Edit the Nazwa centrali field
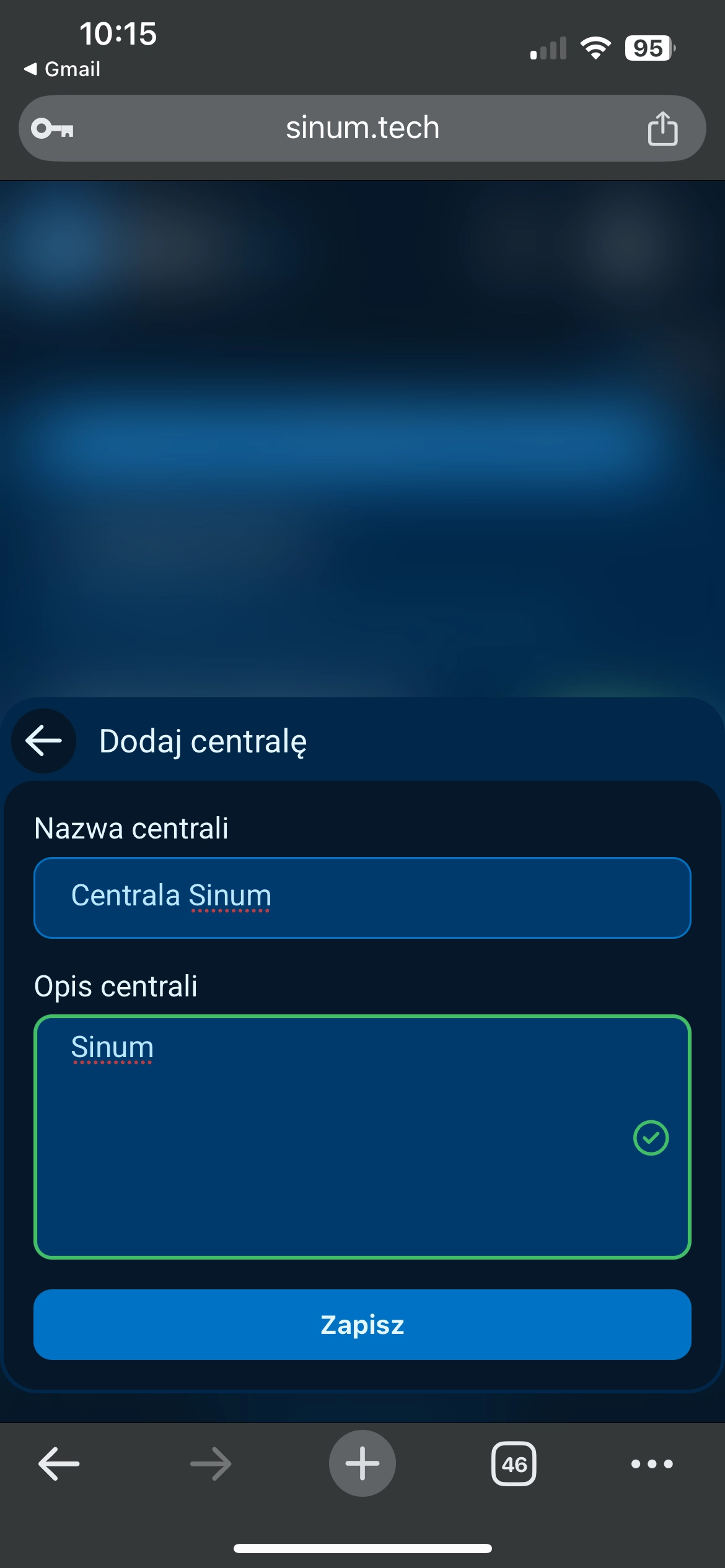725x1568 pixels. pos(362,897)
